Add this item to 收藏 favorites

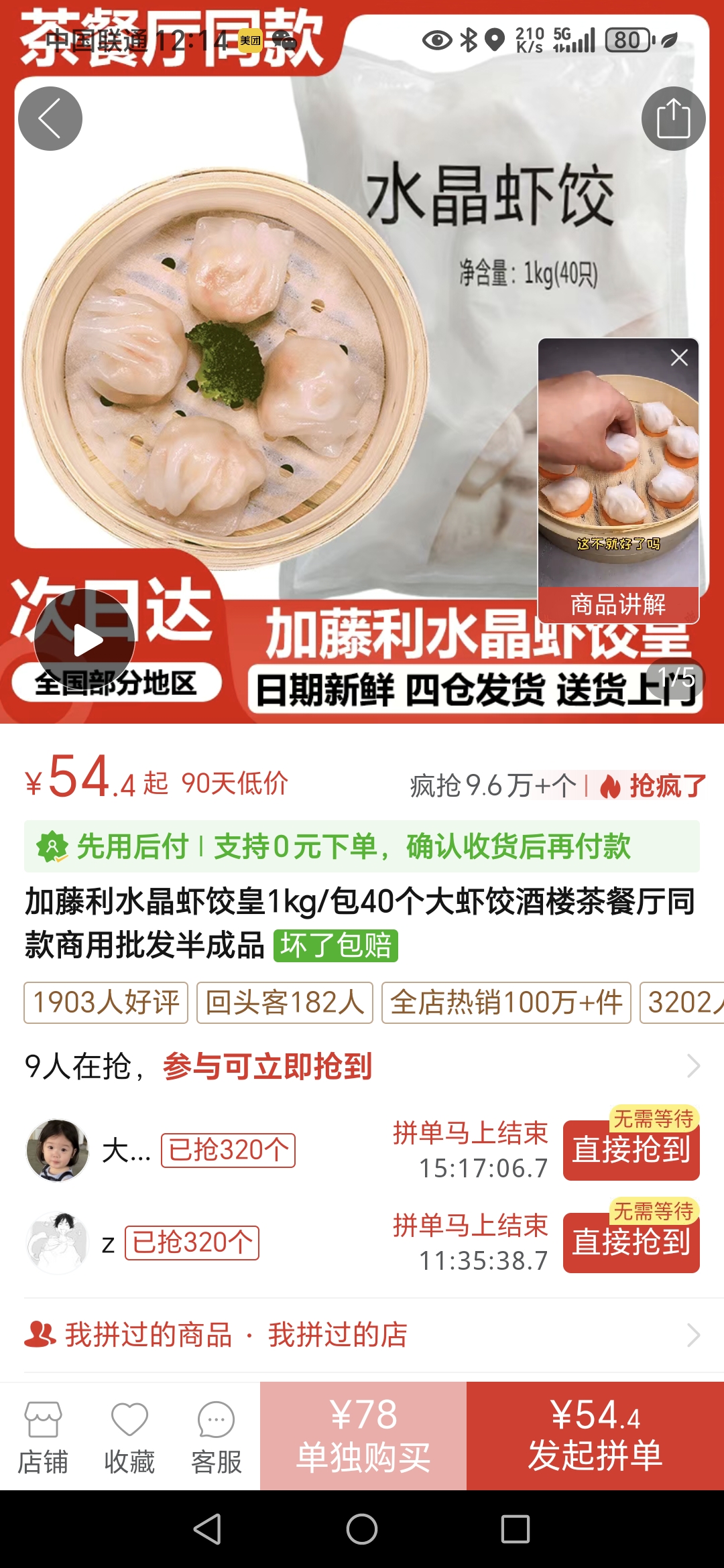pyautogui.click(x=129, y=1437)
